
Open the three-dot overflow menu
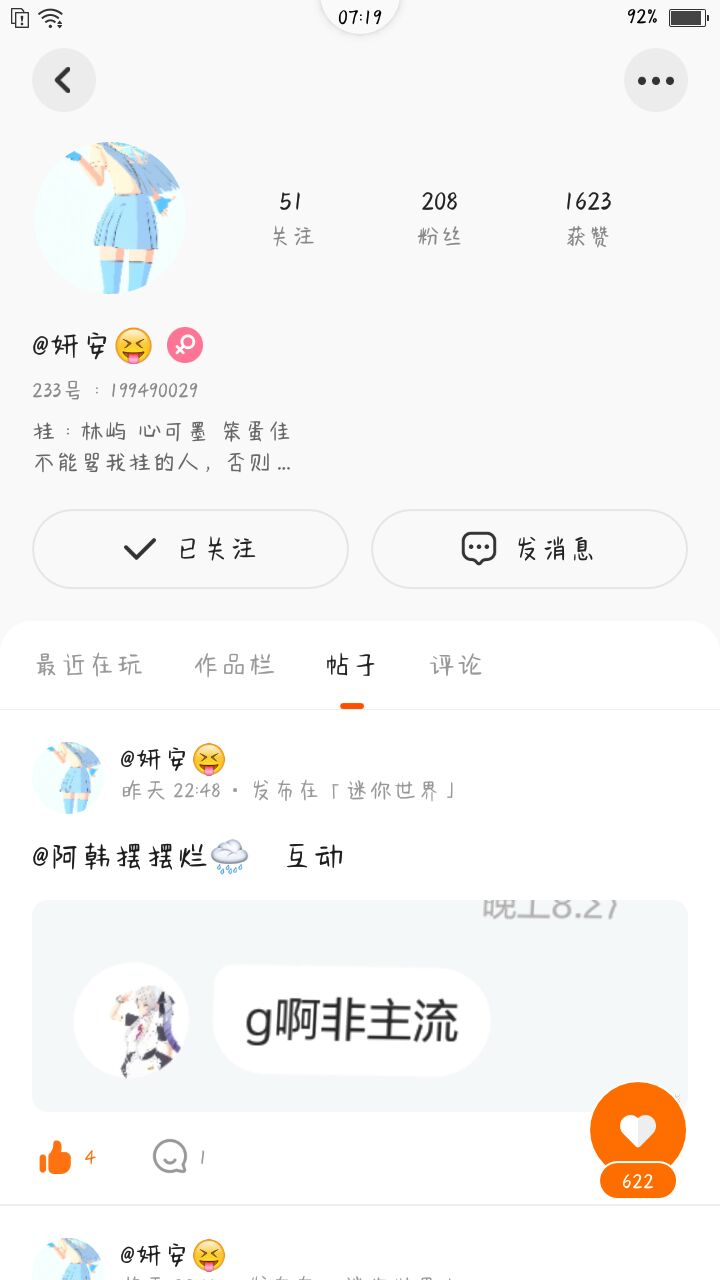click(656, 80)
